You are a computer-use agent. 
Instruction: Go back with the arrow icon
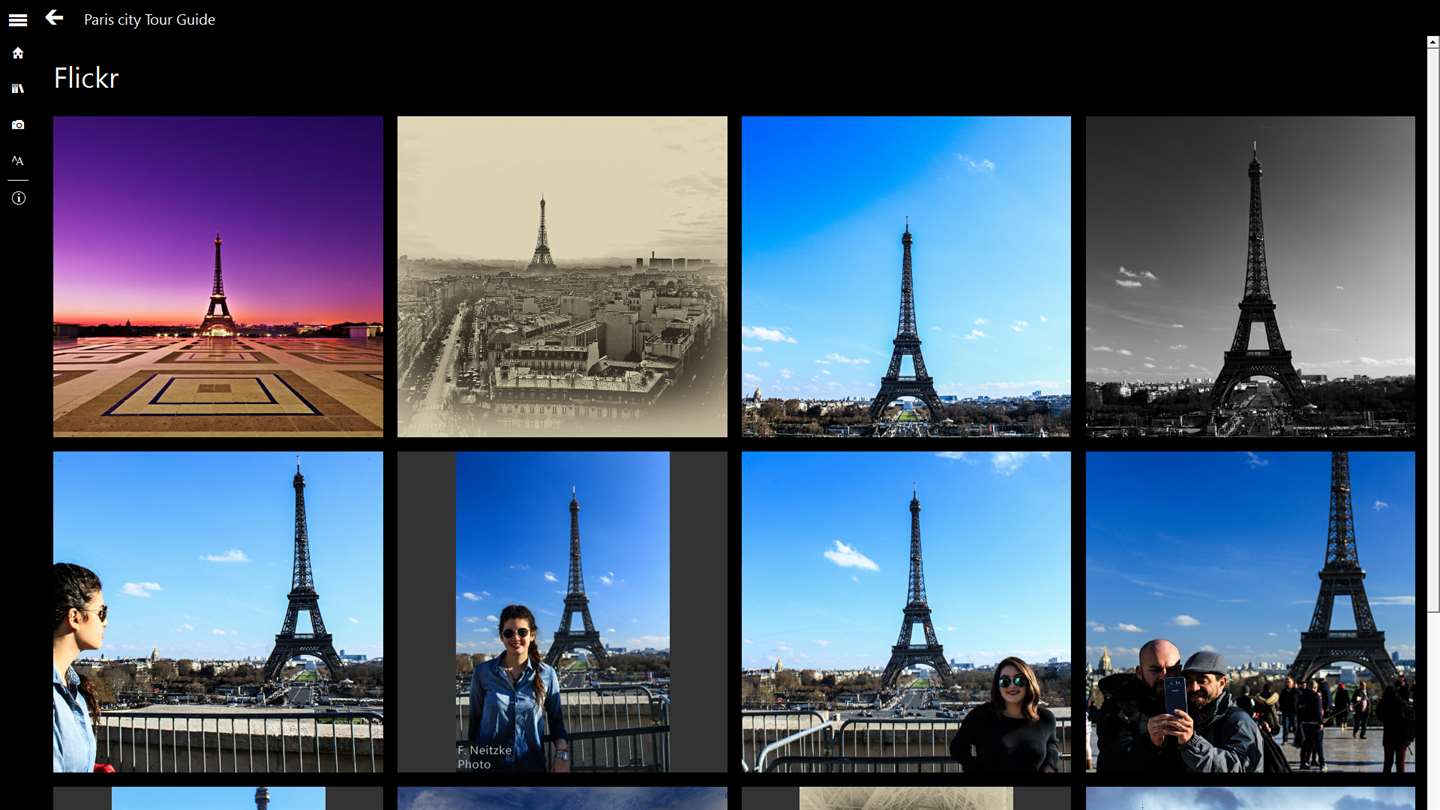(54, 18)
